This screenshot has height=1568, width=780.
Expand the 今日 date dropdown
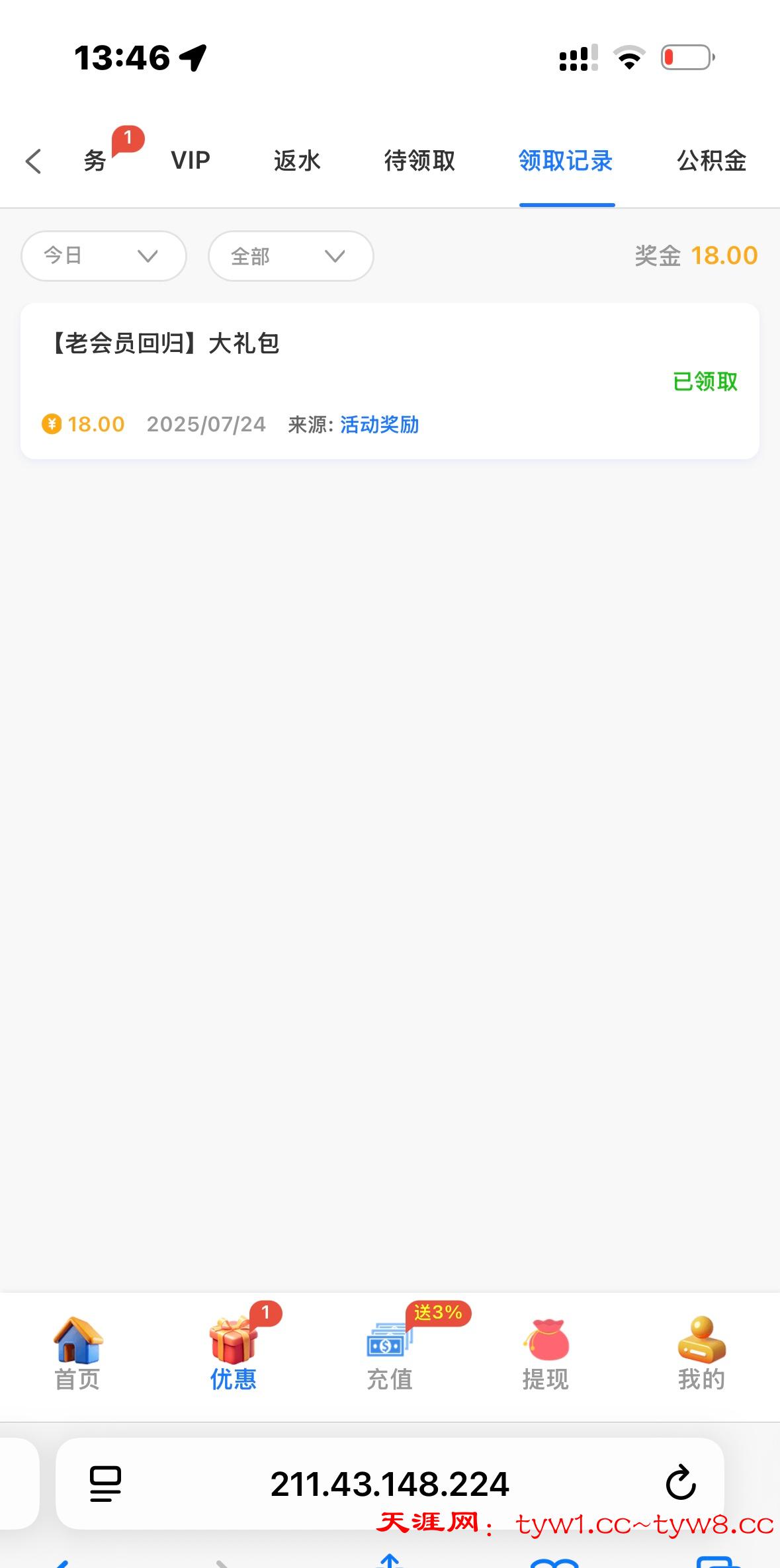(103, 256)
